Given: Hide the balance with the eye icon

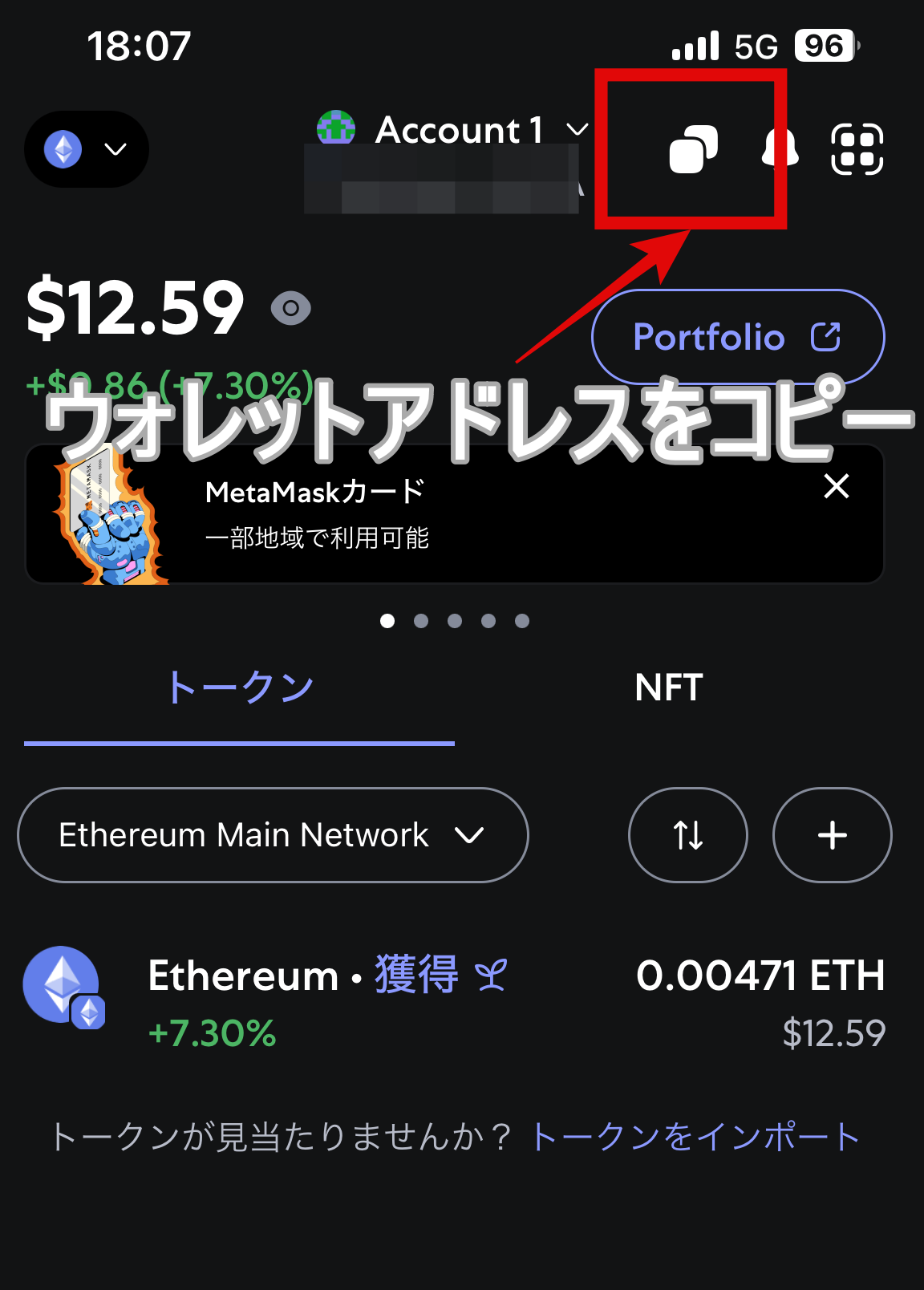Looking at the screenshot, I should [x=290, y=308].
